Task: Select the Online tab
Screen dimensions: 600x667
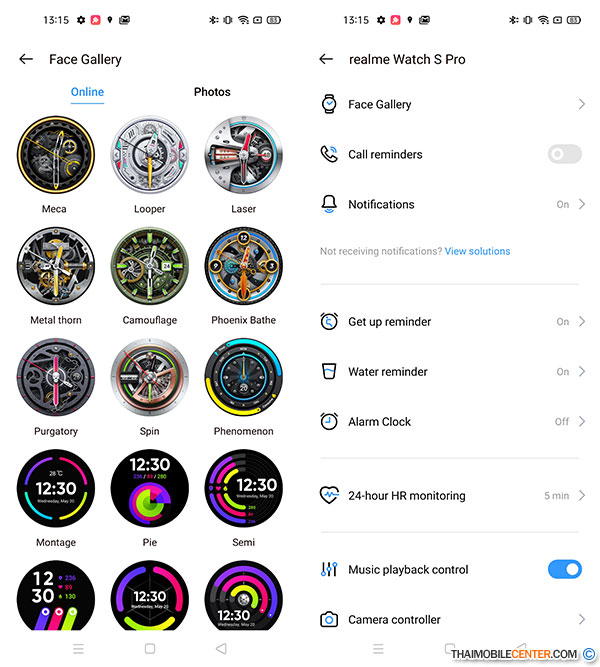Action: 87,92
